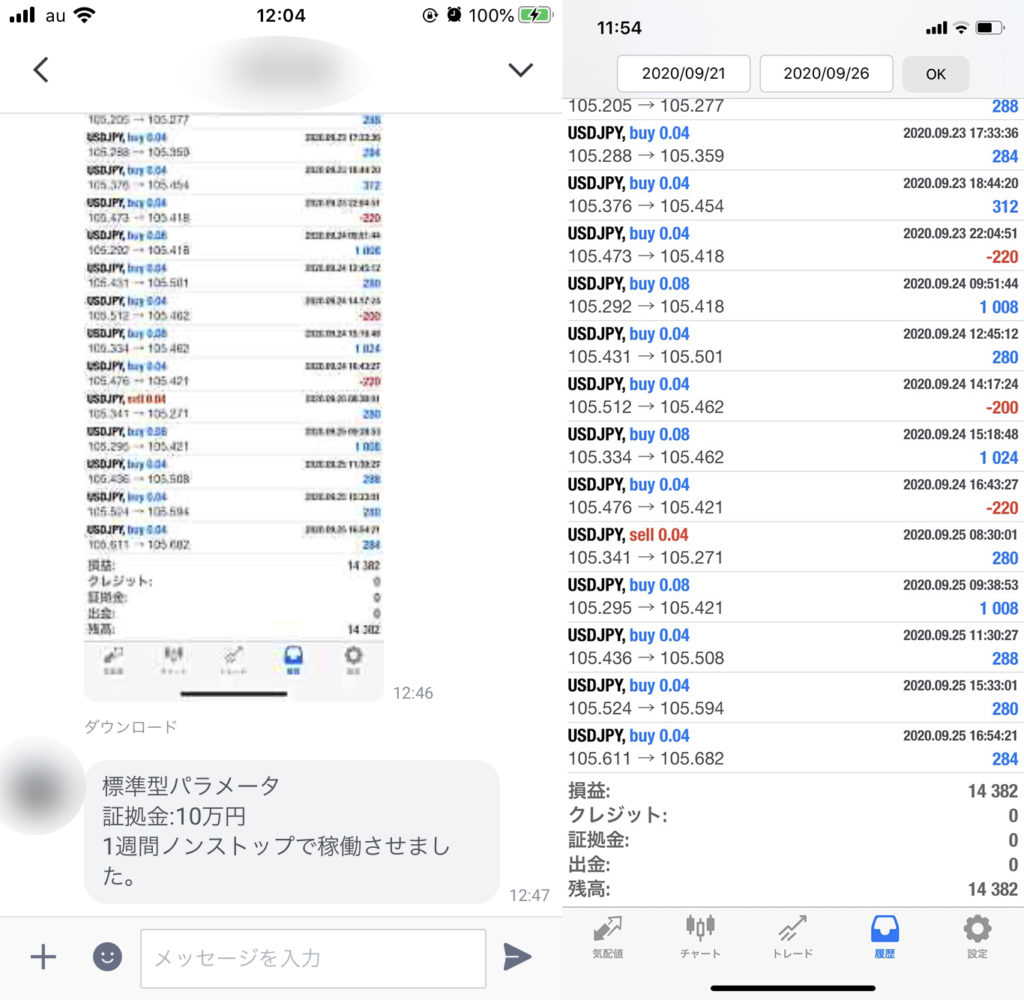
Task: Change the end date 2020/09/26
Action: (x=825, y=74)
